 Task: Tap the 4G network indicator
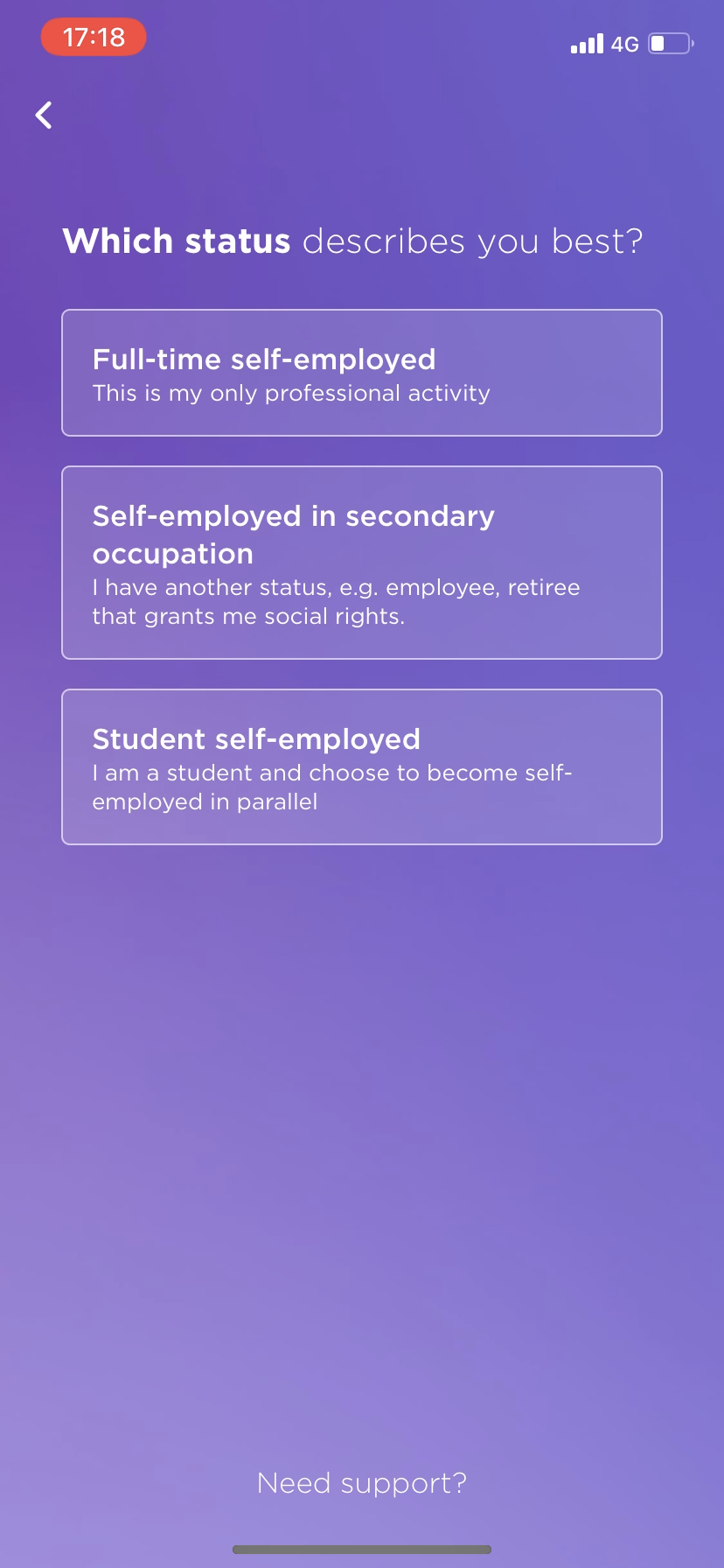click(x=626, y=44)
